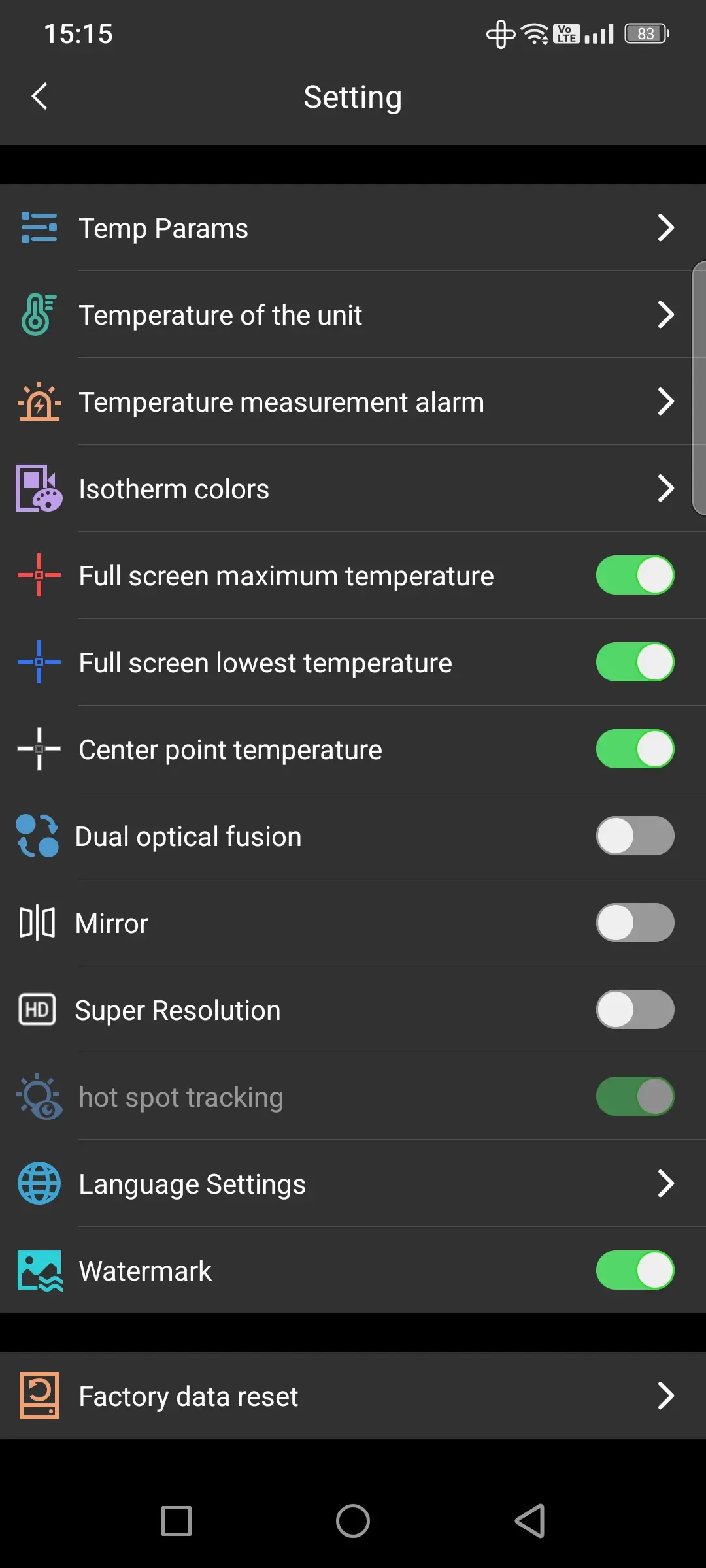Toggle Center point temperature off
706x1568 pixels.
(634, 749)
